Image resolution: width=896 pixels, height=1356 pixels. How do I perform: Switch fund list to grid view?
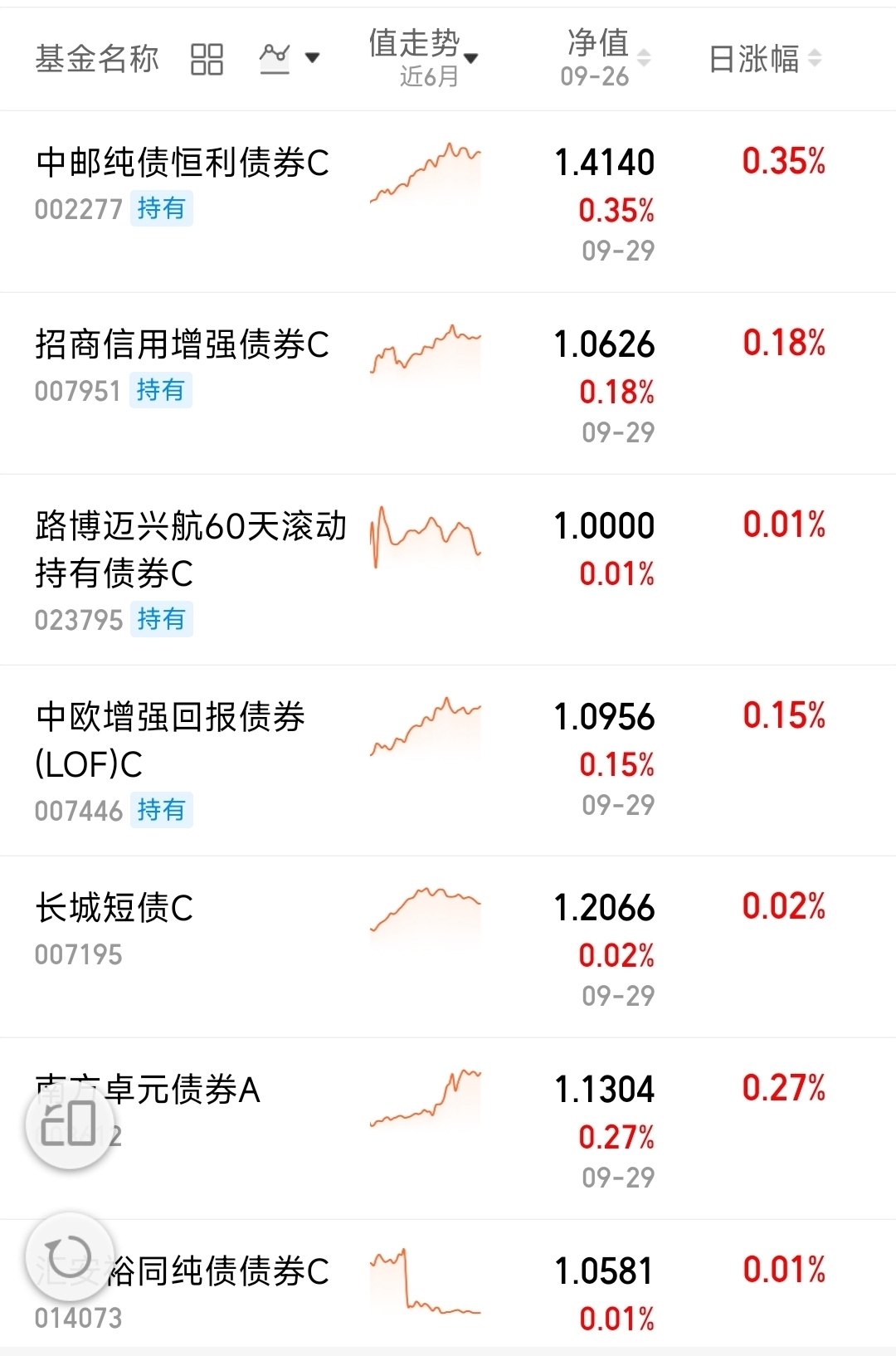click(207, 59)
